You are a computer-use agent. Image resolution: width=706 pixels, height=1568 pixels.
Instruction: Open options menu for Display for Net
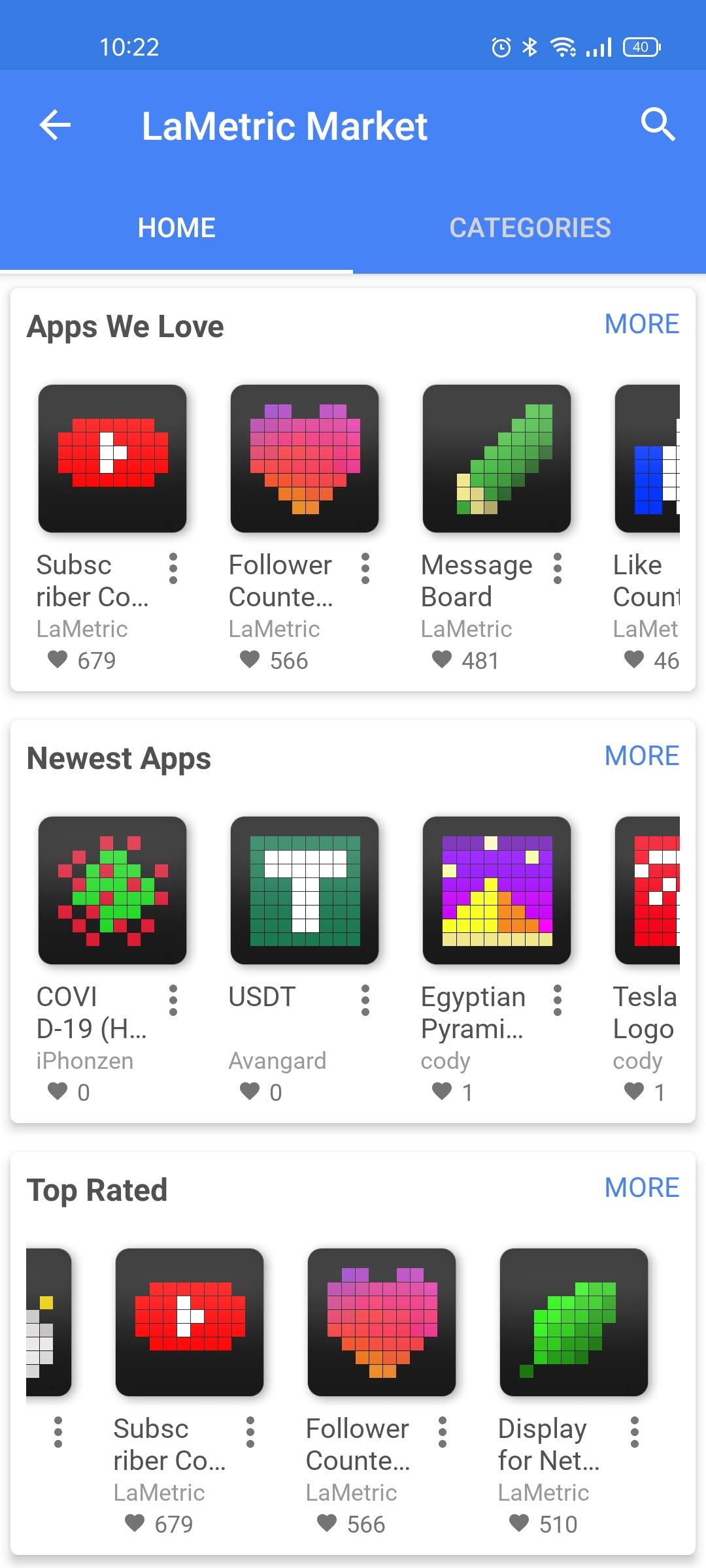[634, 1432]
